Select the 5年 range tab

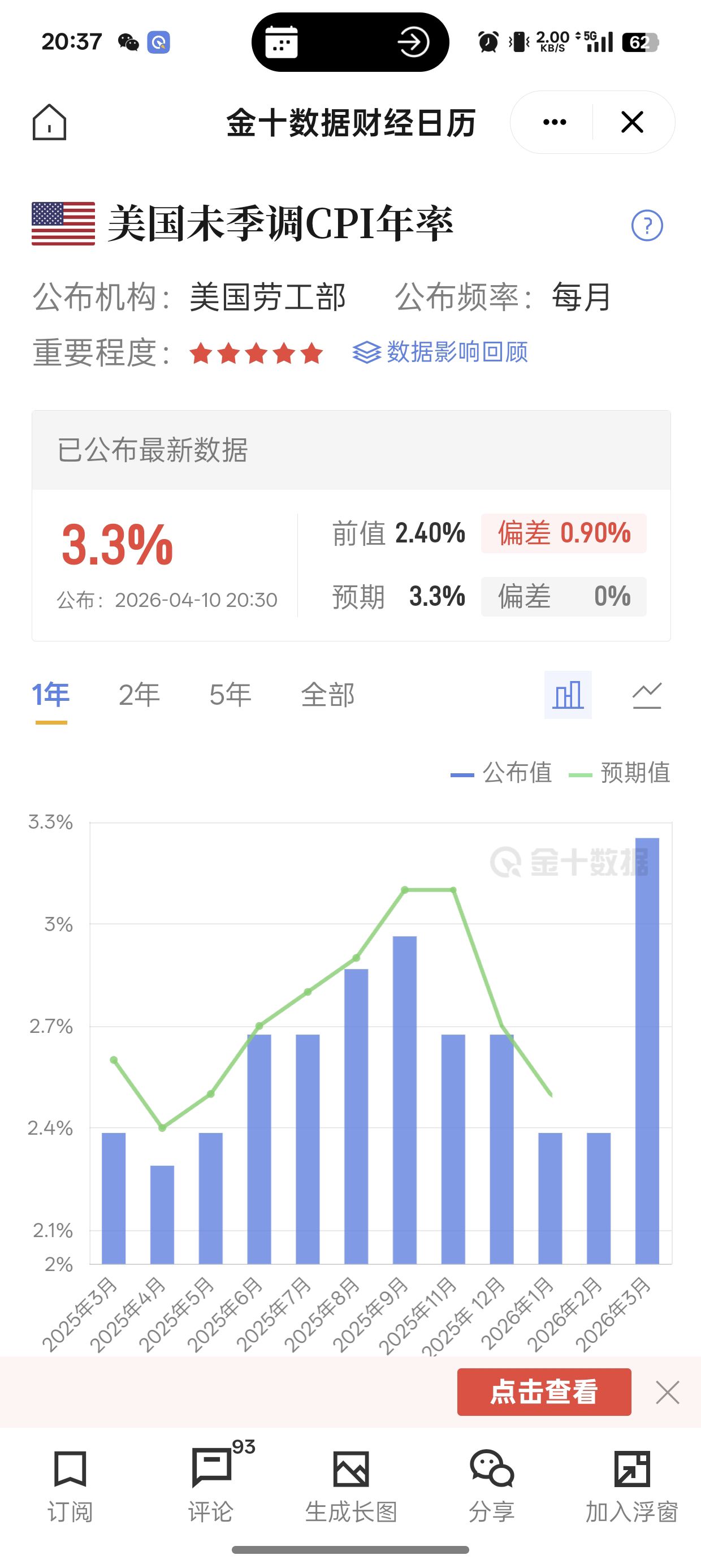coord(230,695)
